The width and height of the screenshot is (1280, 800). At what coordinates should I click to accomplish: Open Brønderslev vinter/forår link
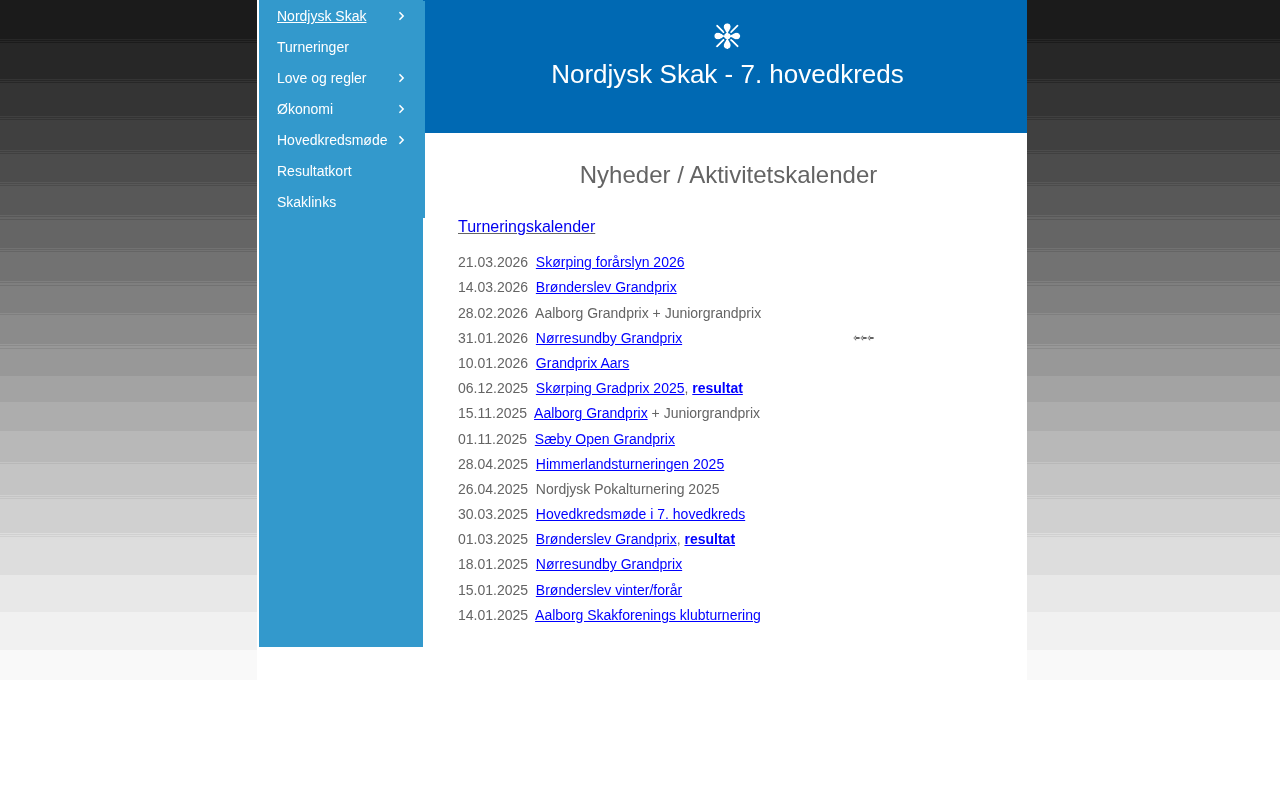click(608, 590)
